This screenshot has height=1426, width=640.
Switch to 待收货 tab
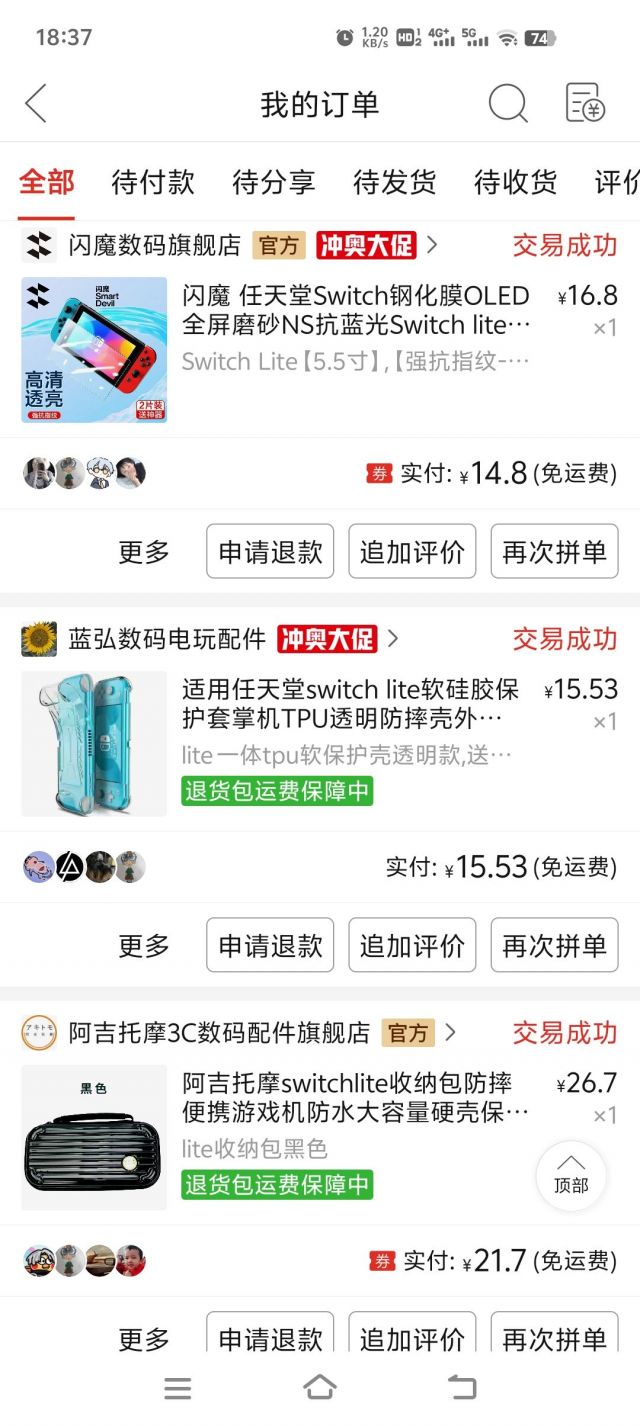[x=515, y=182]
